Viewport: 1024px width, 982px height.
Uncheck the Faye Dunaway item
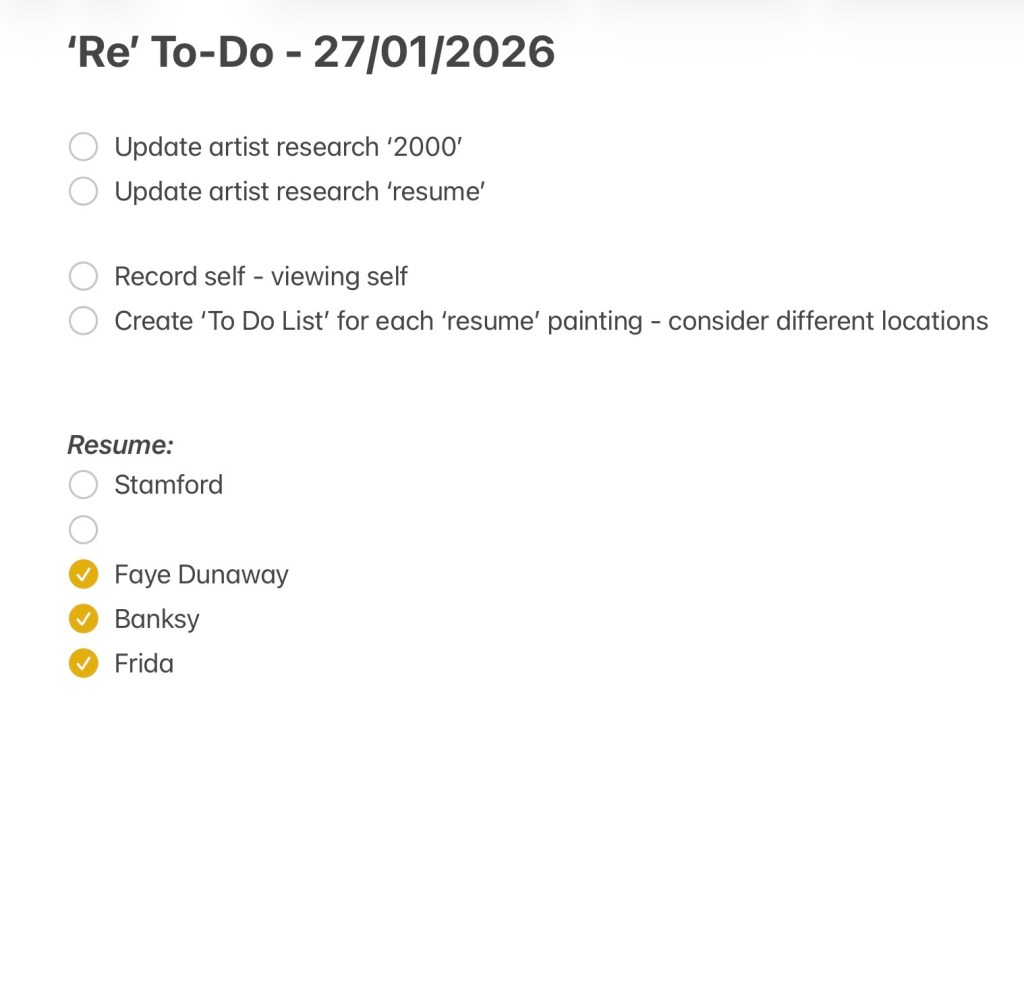tap(83, 575)
